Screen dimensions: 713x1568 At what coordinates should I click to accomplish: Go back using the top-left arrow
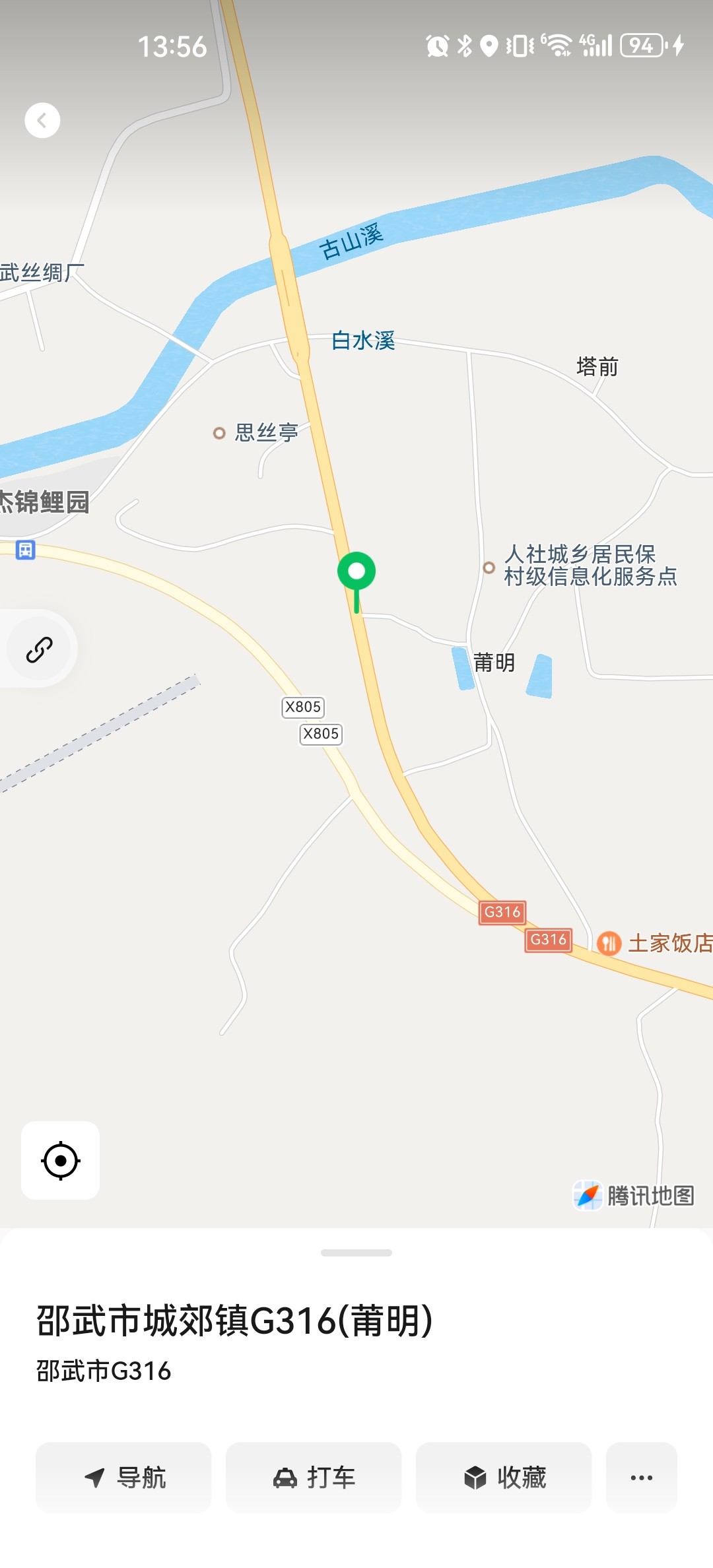coord(42,120)
